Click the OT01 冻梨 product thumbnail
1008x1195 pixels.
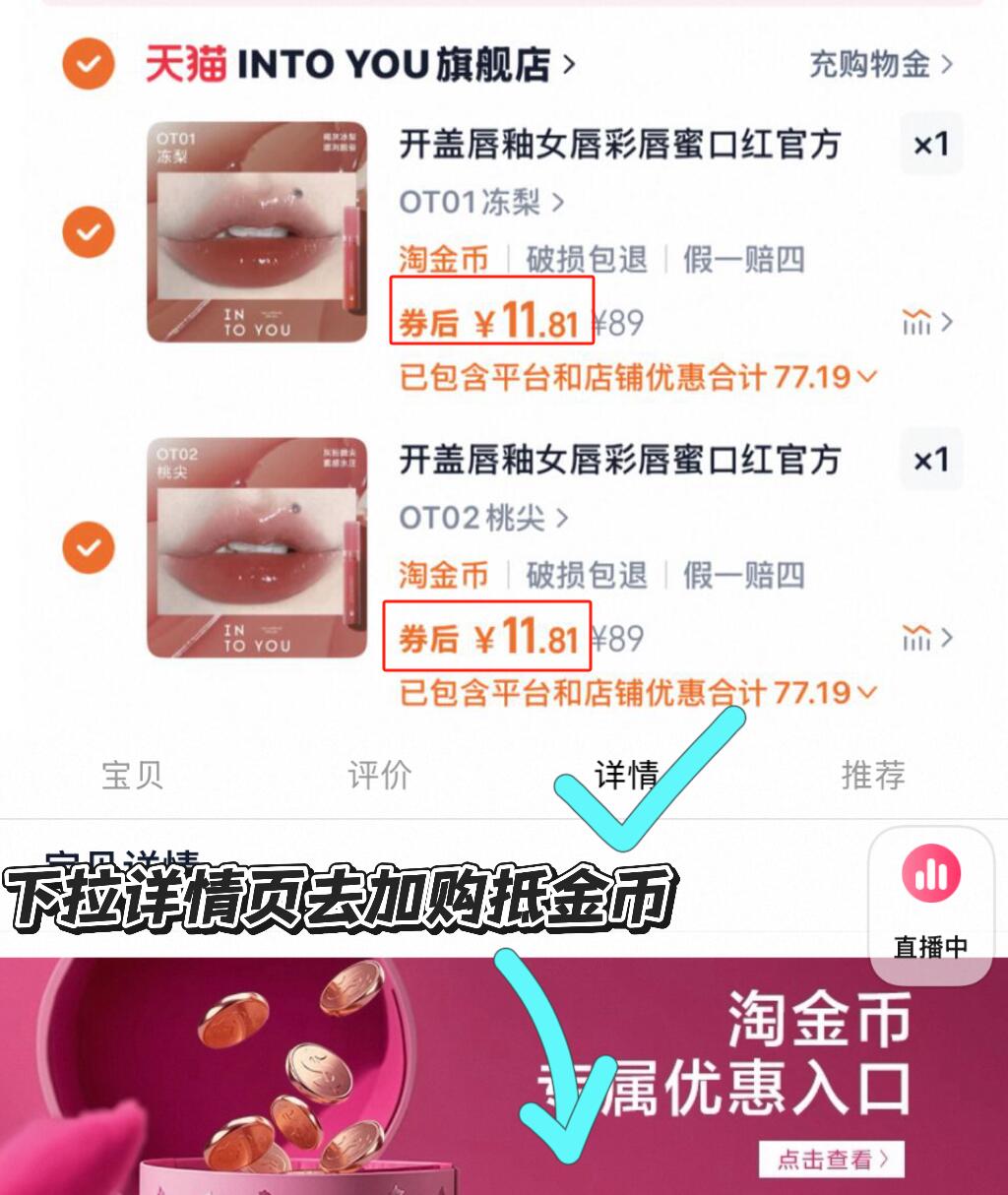click(257, 232)
